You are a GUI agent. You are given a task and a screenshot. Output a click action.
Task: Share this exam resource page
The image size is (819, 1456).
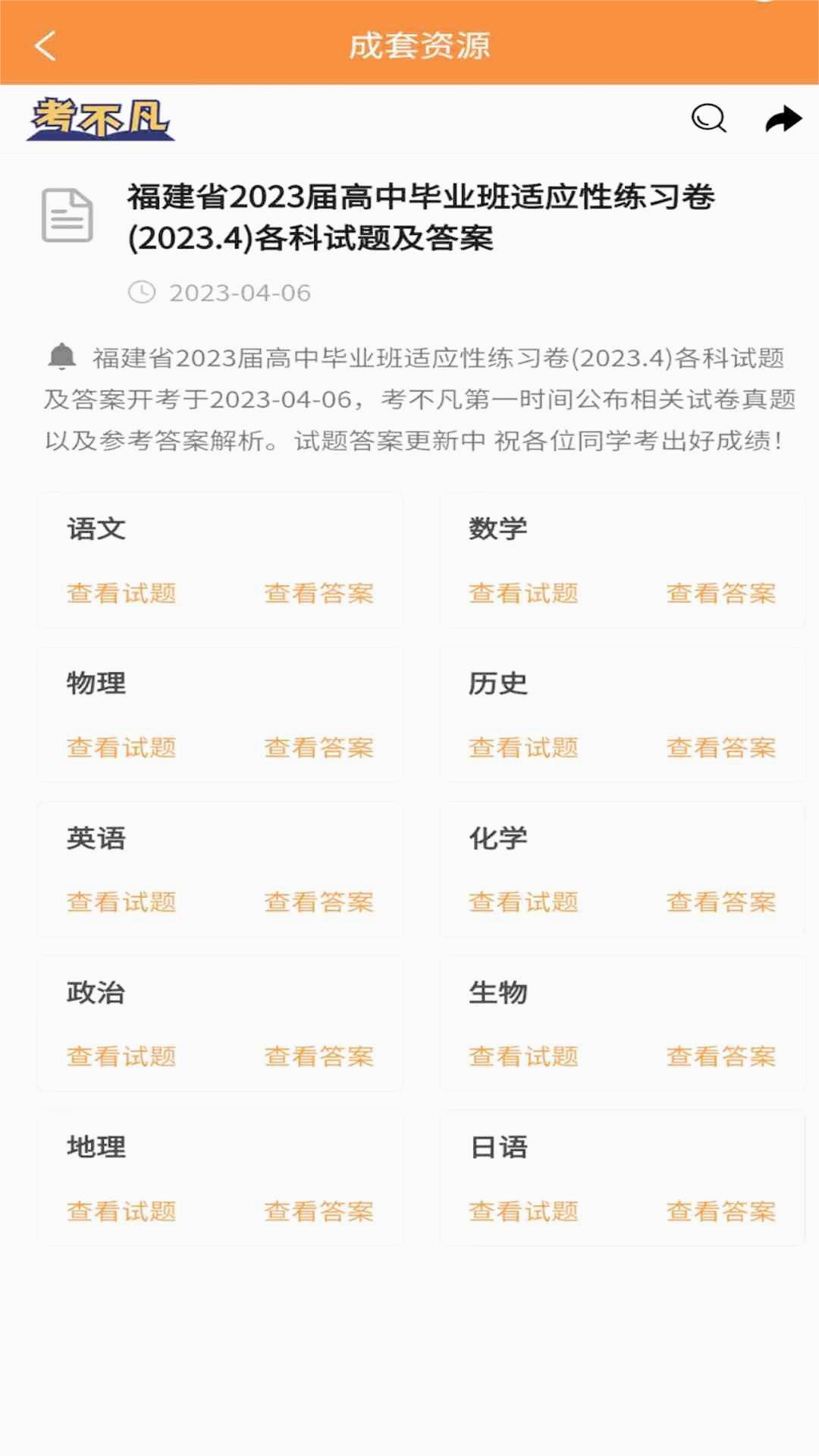783,118
